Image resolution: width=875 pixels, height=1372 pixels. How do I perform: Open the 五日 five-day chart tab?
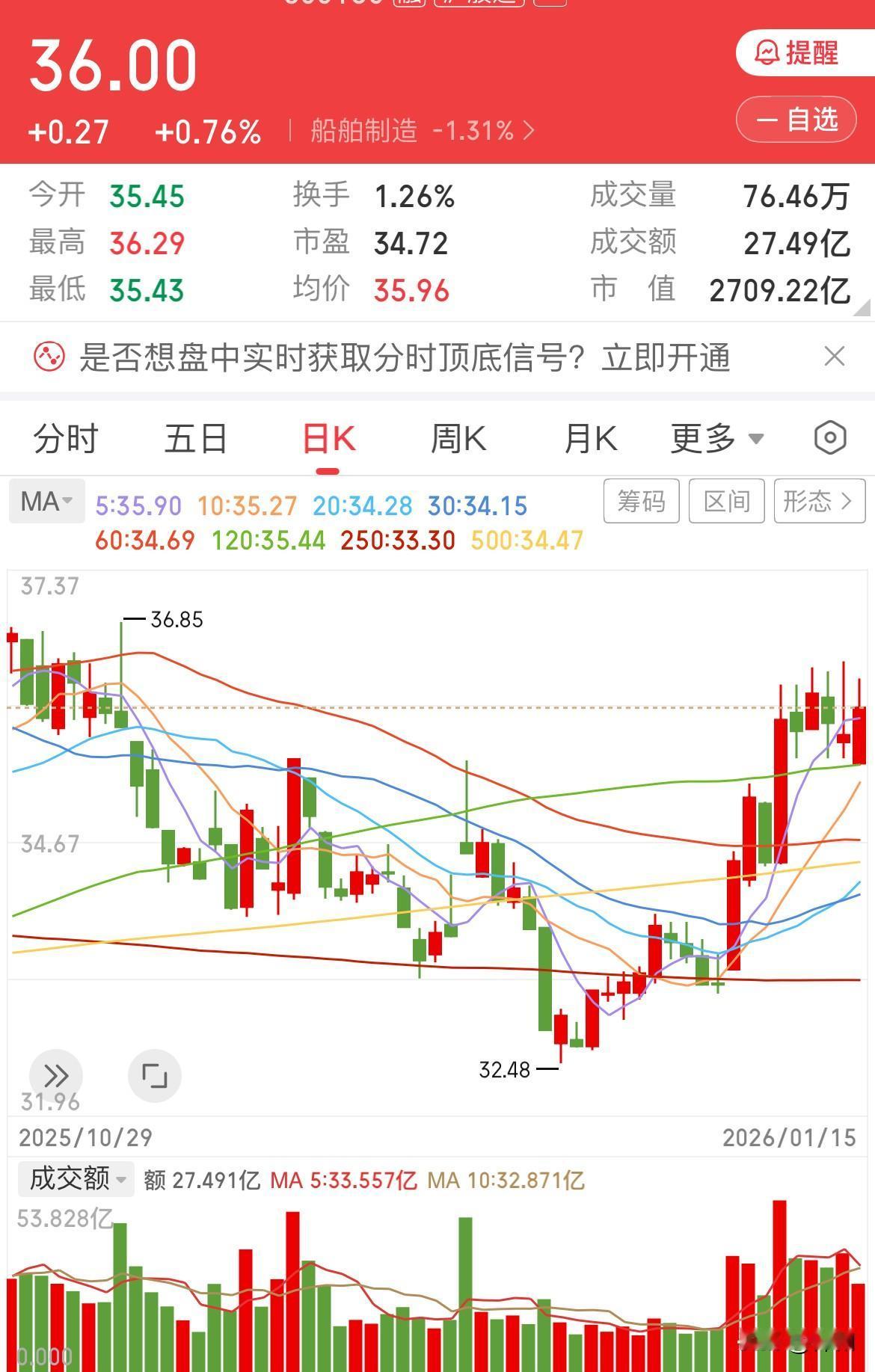196,438
